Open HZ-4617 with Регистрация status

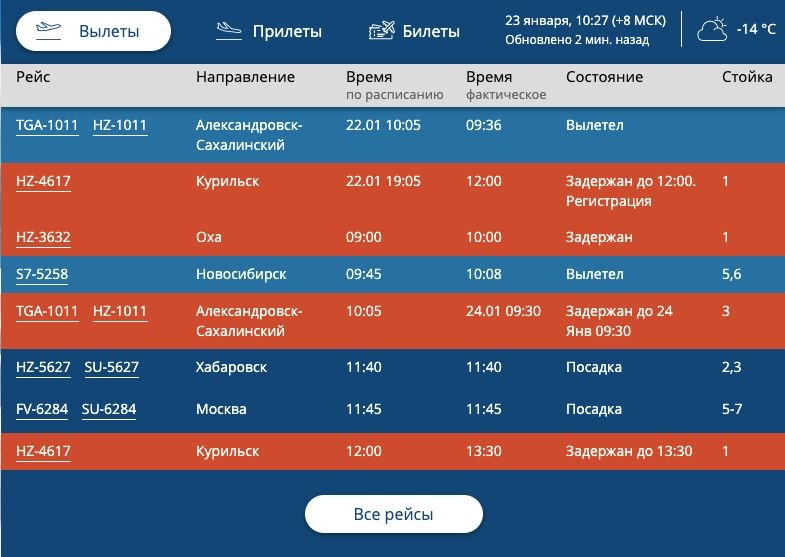pyautogui.click(x=43, y=181)
